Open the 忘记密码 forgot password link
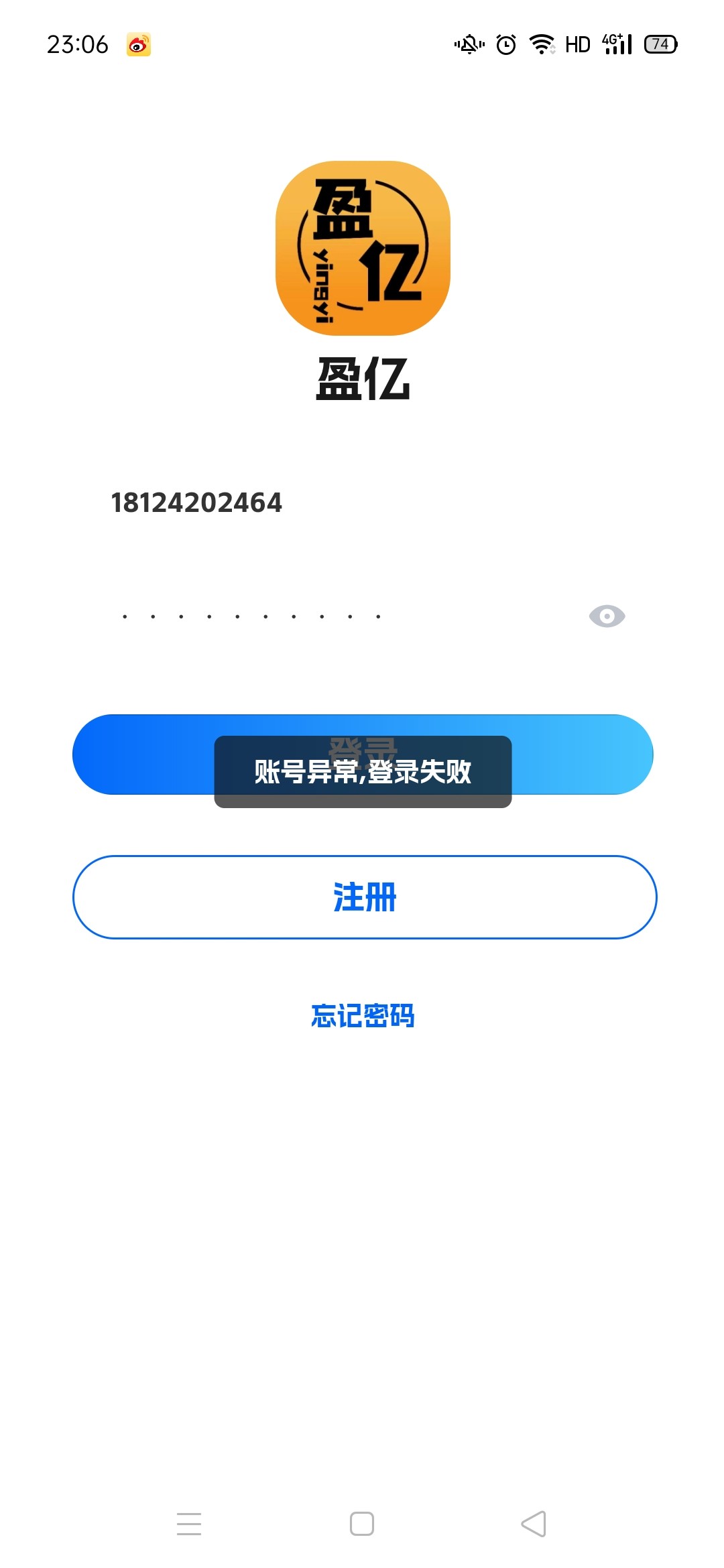The image size is (724, 1568). 363,1016
